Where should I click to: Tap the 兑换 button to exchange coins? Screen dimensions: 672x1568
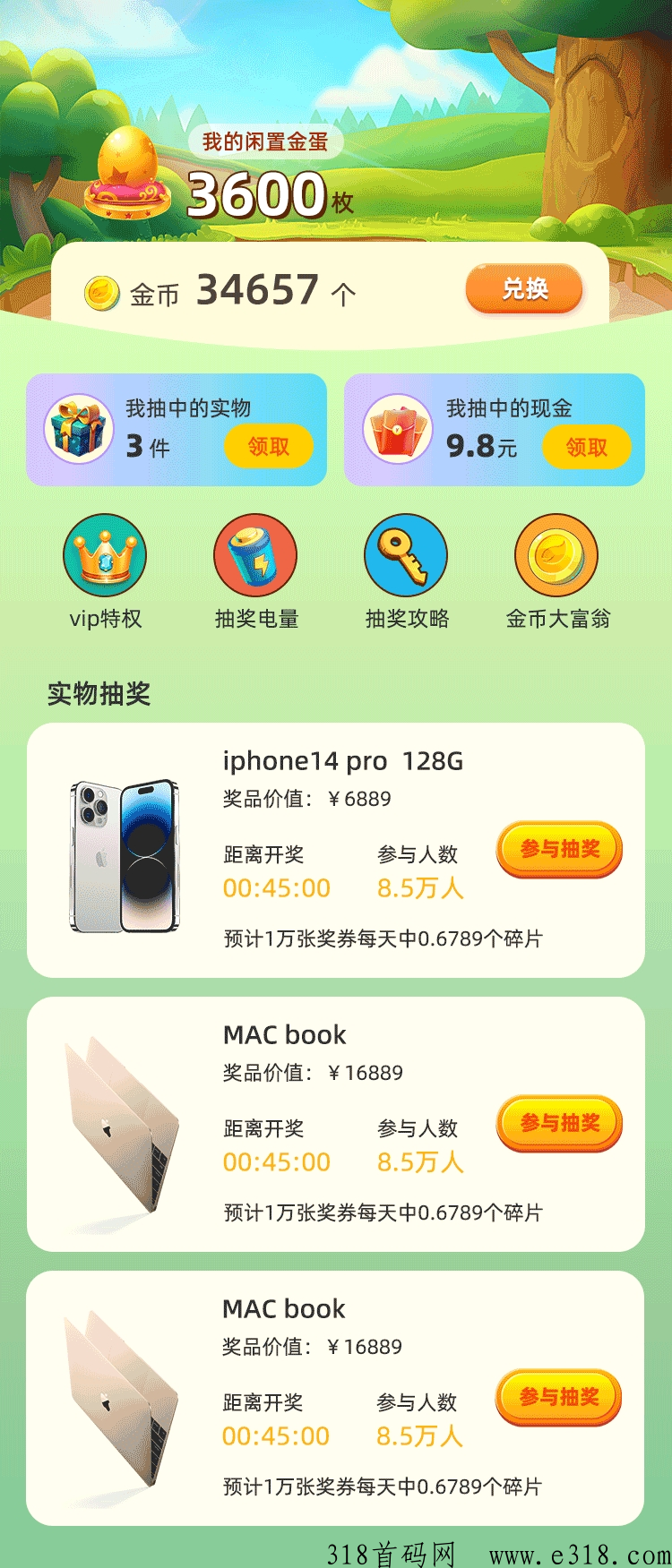[x=524, y=289]
